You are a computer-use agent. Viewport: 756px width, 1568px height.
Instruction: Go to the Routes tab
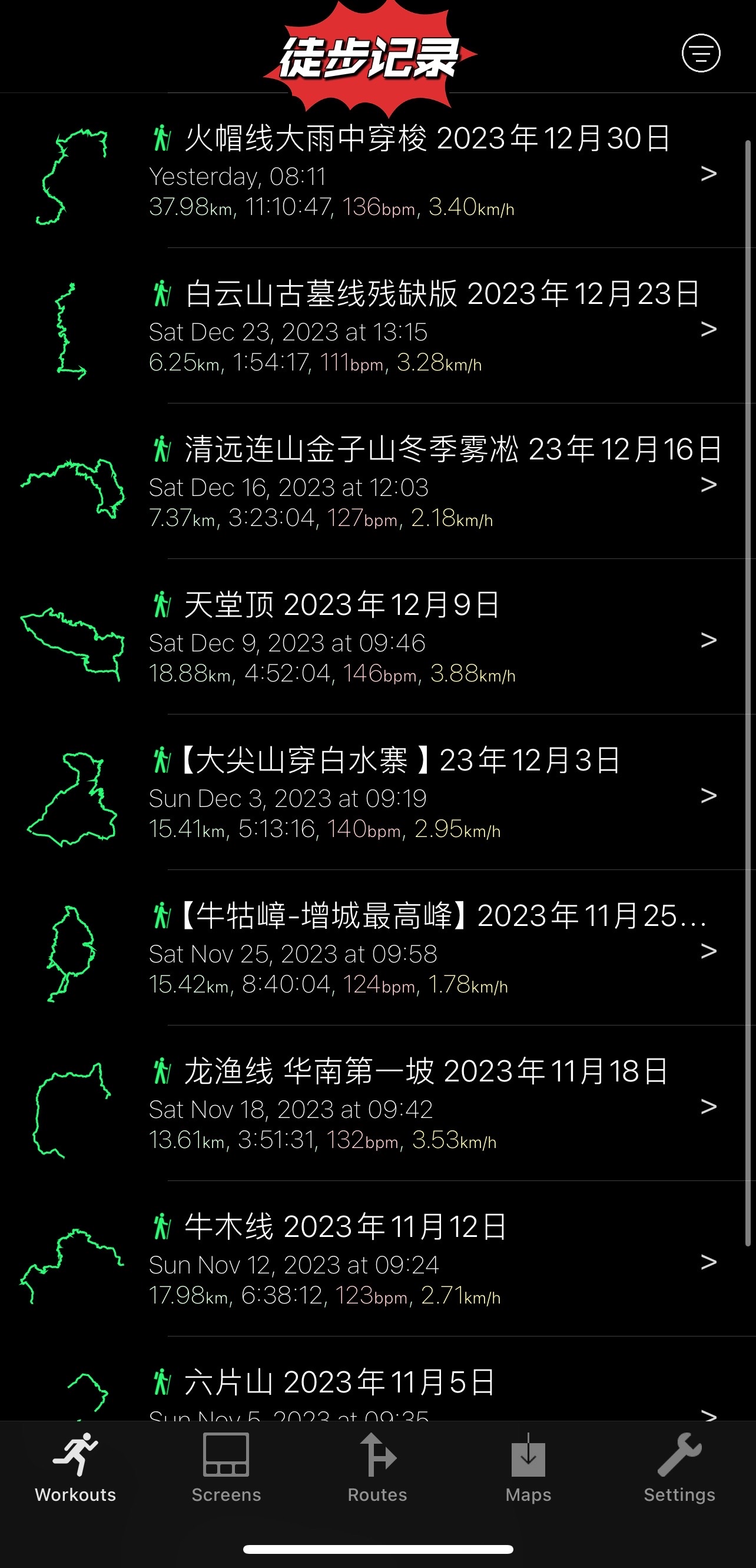[x=377, y=1467]
